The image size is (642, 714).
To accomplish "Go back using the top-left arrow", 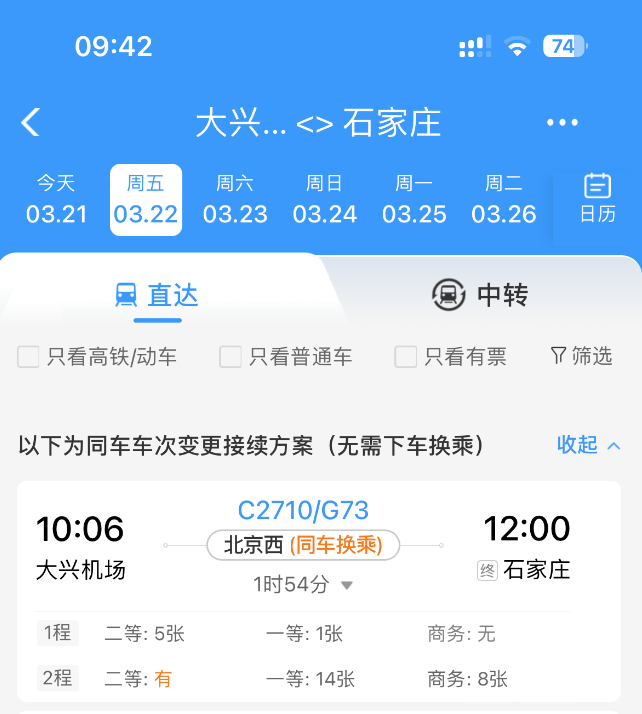I will coord(31,123).
